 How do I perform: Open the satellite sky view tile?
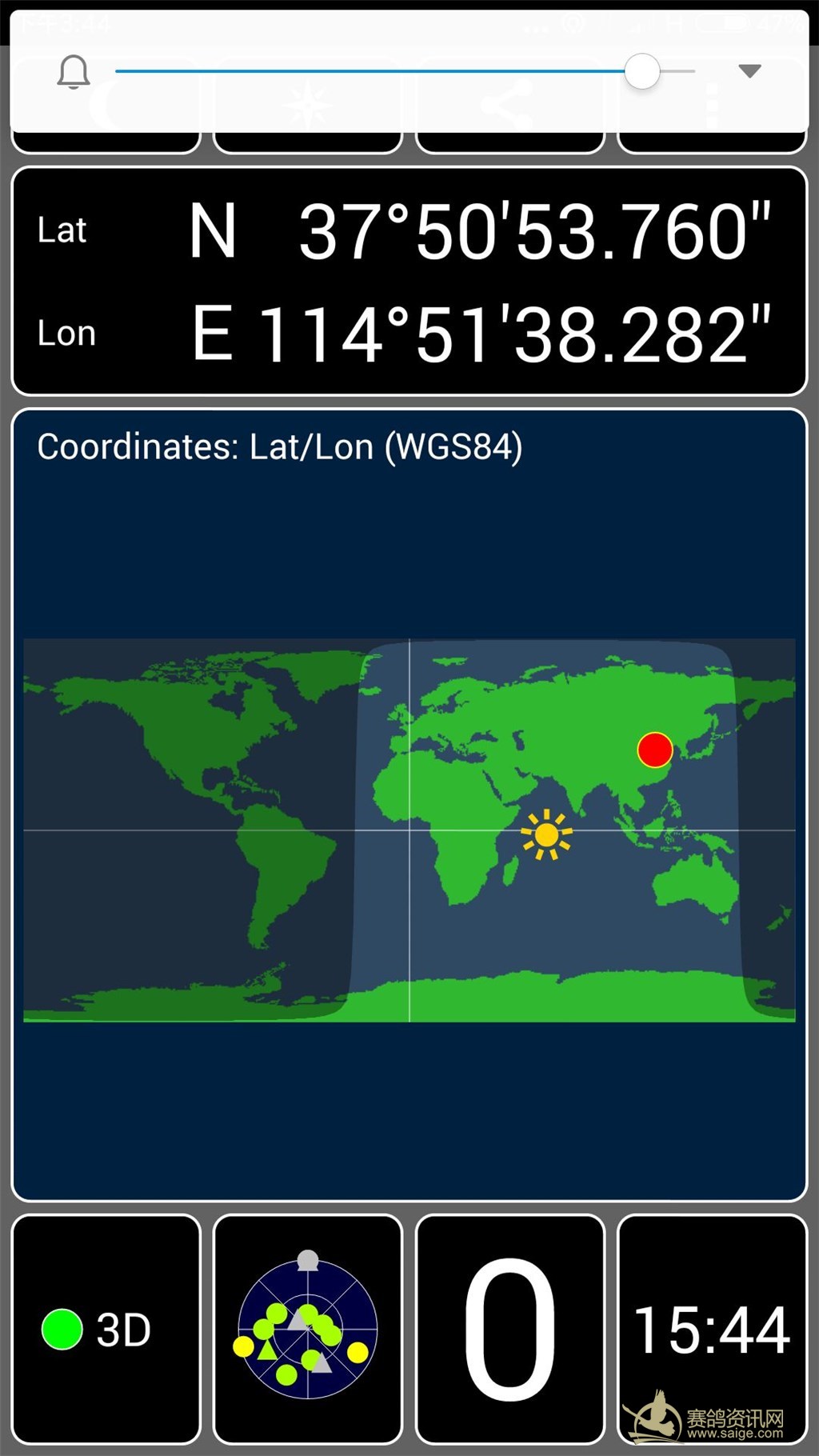point(308,1329)
